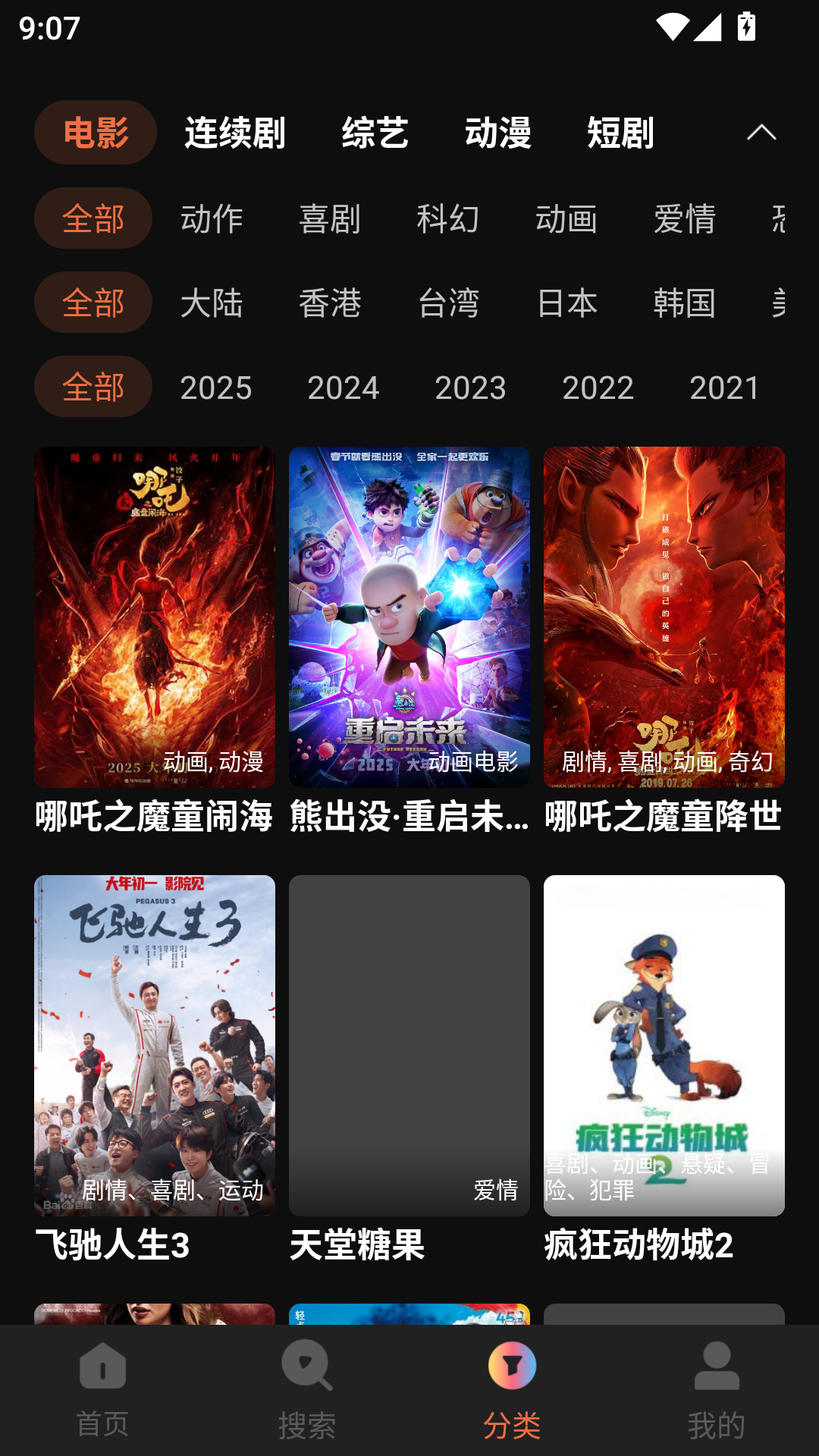Open movie 哪吒之魔童闹海
Image resolution: width=819 pixels, height=1456 pixels.
pos(155,641)
